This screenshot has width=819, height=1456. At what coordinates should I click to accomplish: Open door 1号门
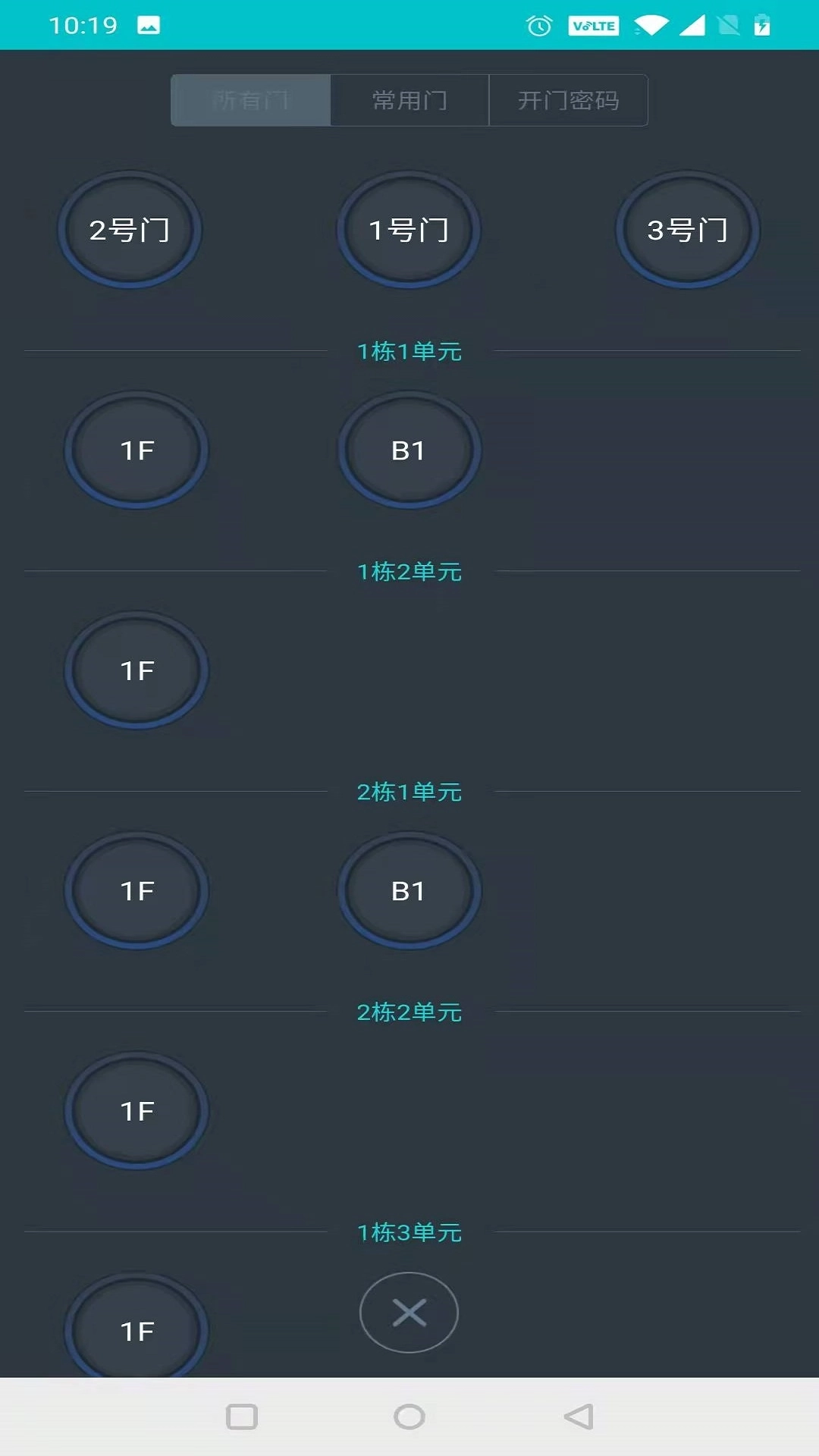[x=409, y=230]
